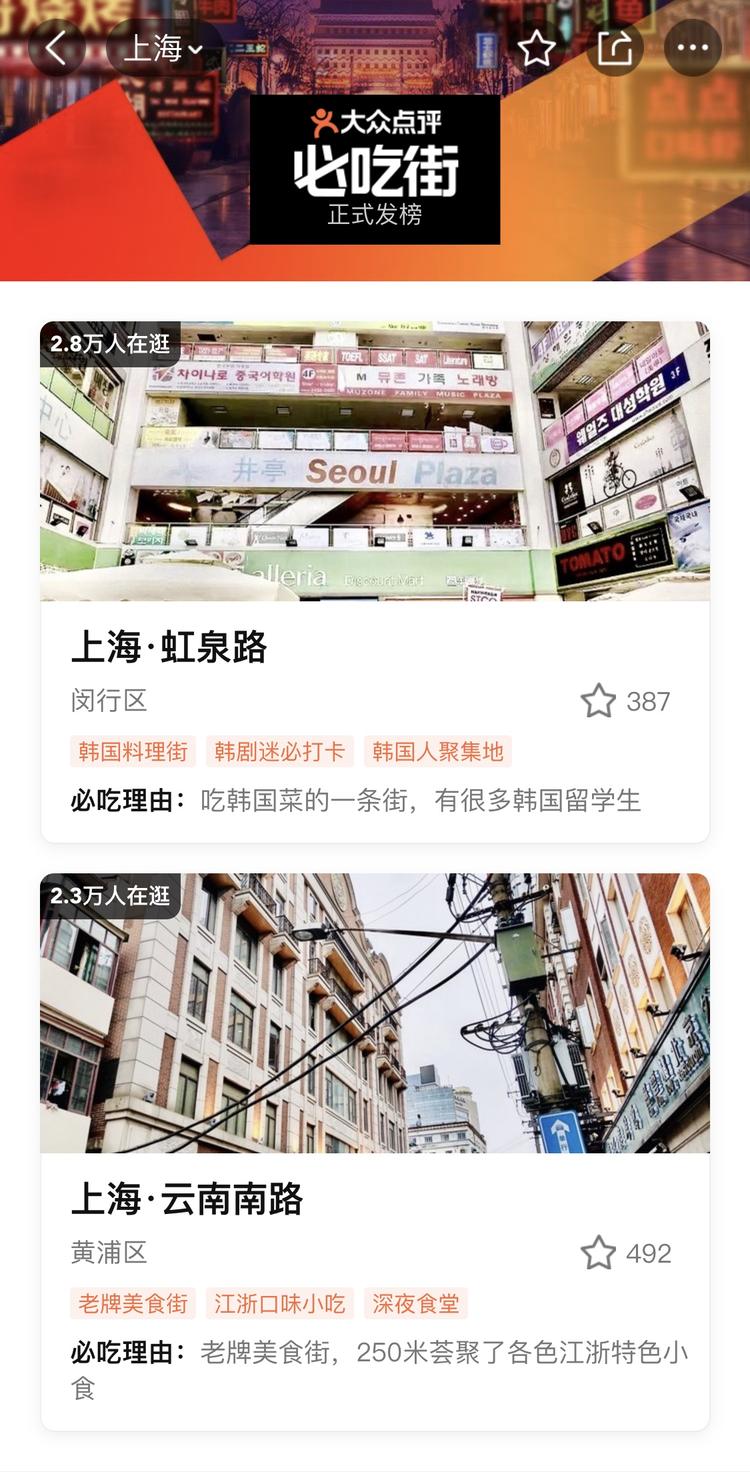Select the 韩国人聚集地 tag
Image resolution: width=750 pixels, height=1472 pixels.
[x=438, y=751]
